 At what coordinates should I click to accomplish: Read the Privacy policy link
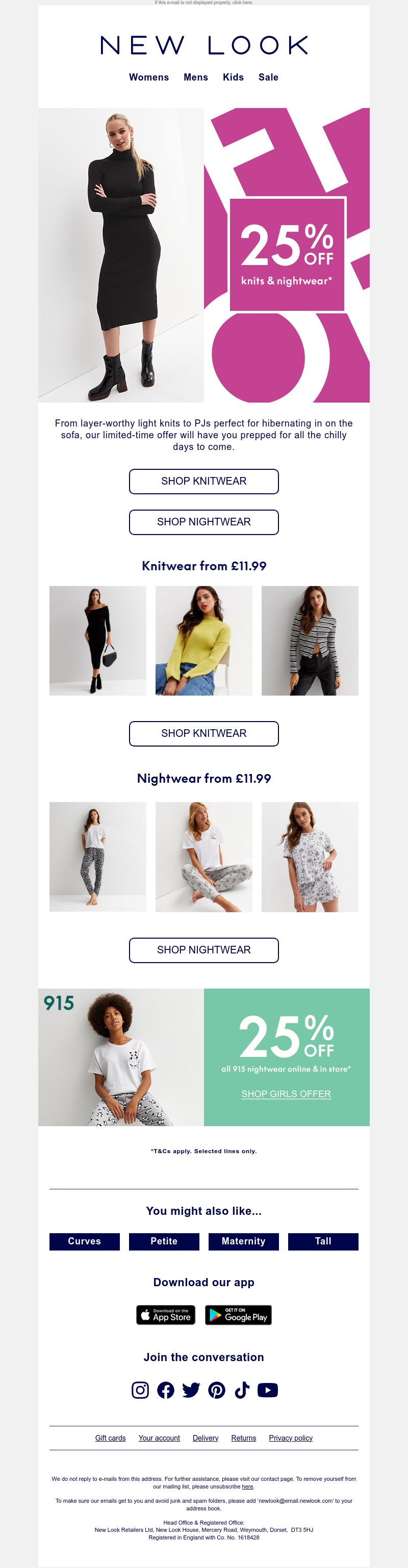291,1438
